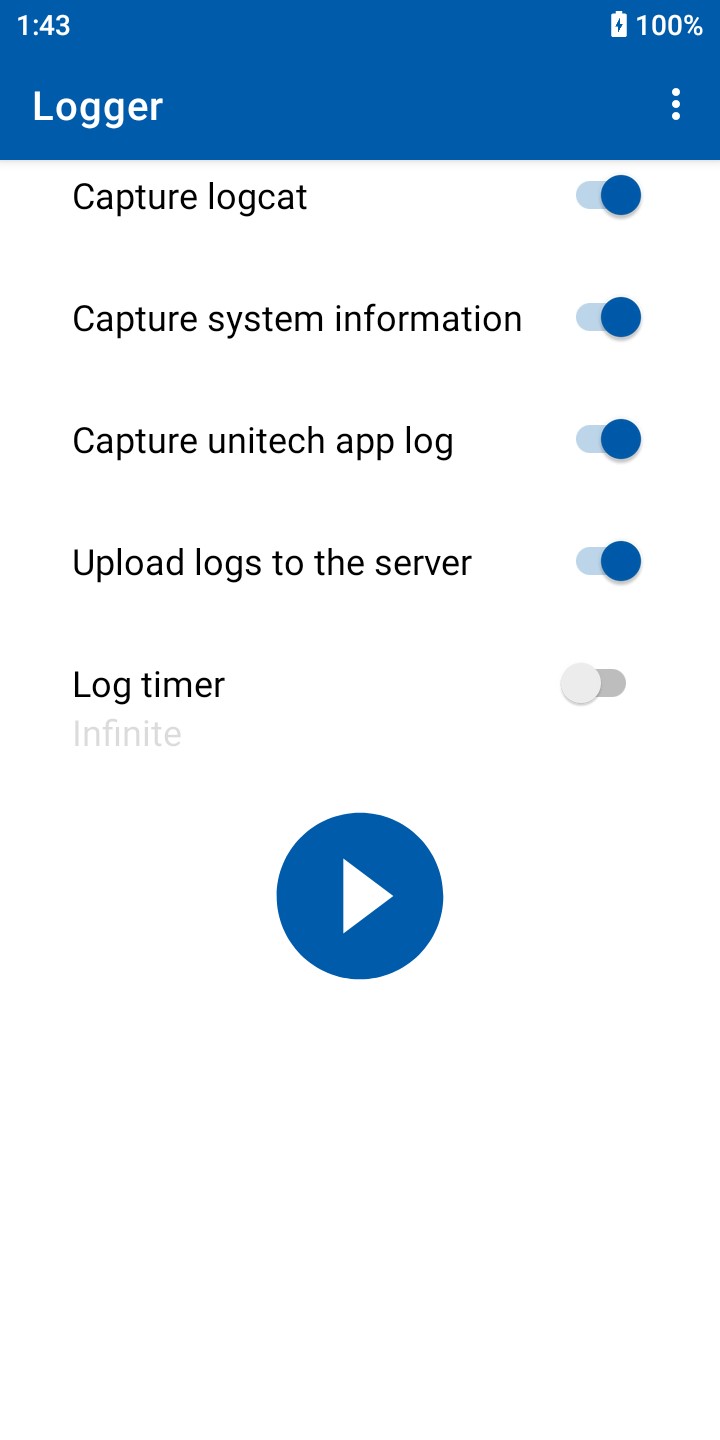
Task: Disable the Capture logcat switch
Action: (x=608, y=195)
